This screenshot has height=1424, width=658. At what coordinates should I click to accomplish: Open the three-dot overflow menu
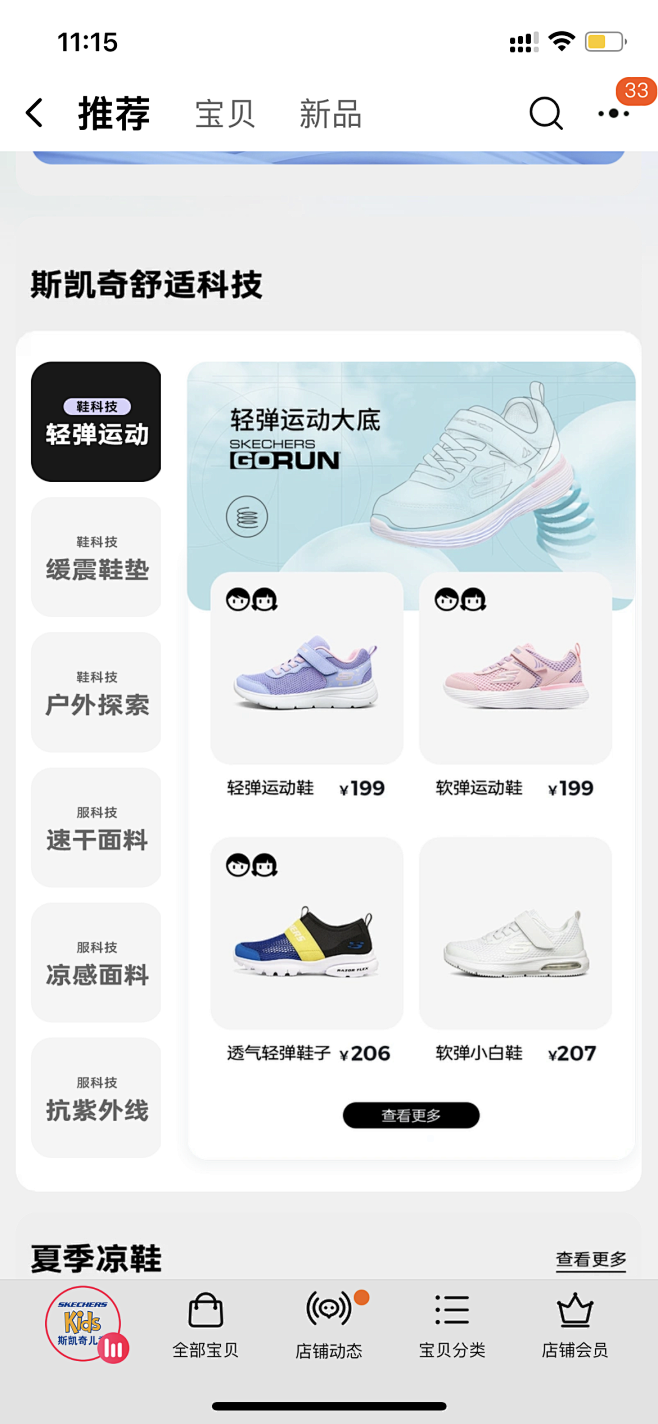click(613, 113)
